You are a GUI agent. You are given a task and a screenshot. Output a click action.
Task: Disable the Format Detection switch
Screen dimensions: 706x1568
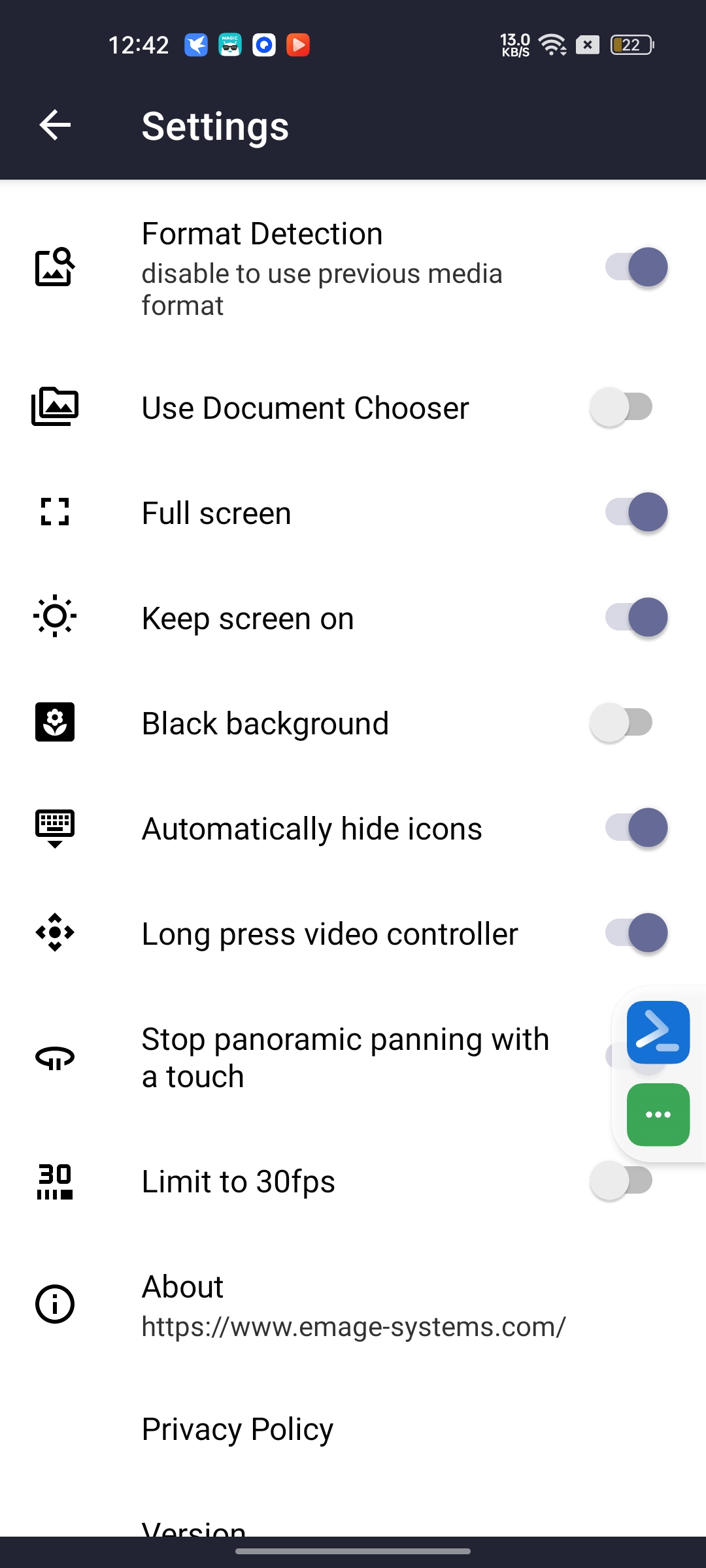pos(635,267)
